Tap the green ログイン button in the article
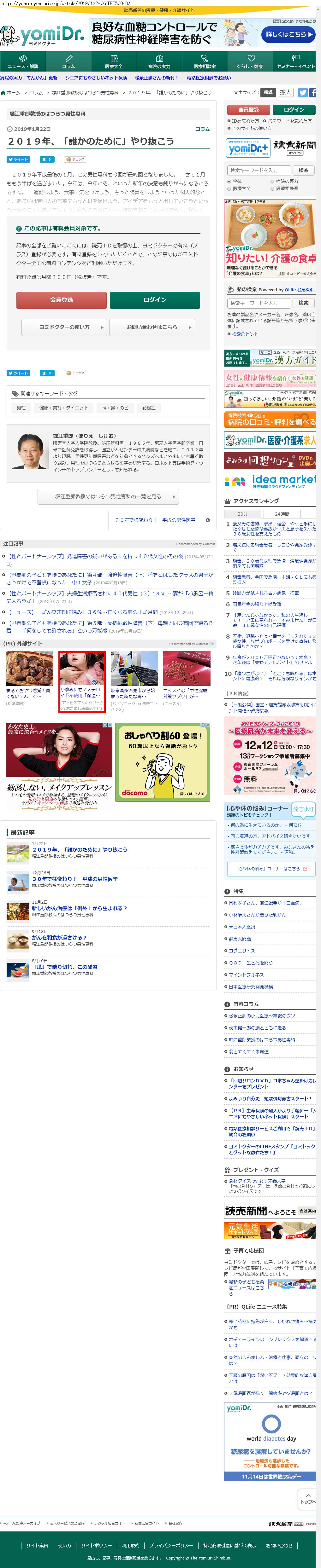The width and height of the screenshot is (321, 1568). [155, 299]
